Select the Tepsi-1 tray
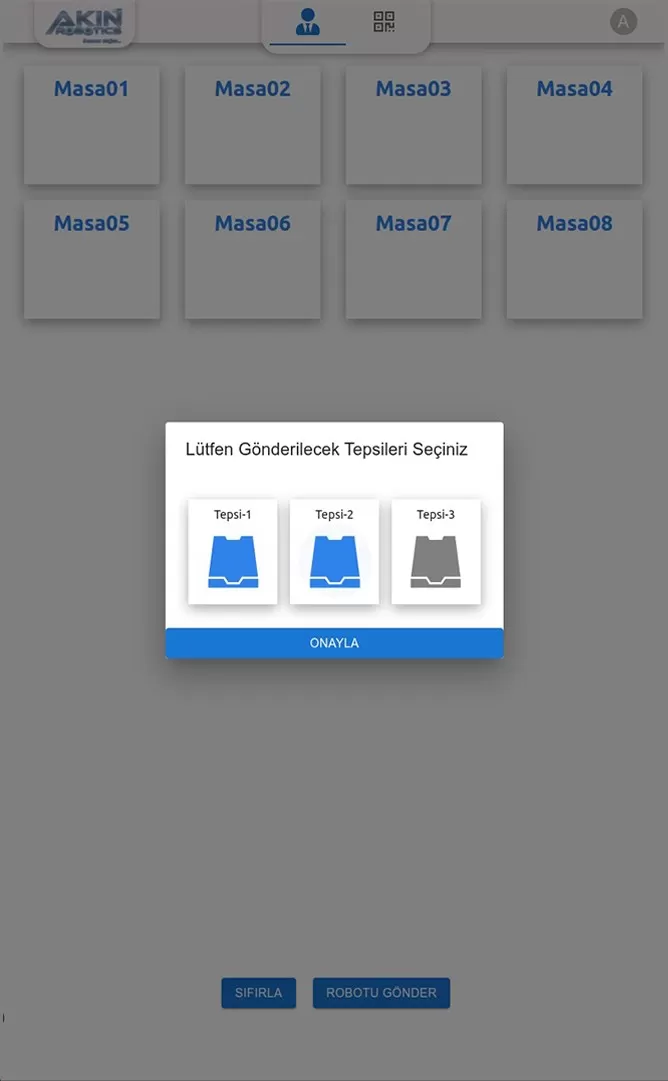This screenshot has height=1081, width=668. tap(233, 552)
